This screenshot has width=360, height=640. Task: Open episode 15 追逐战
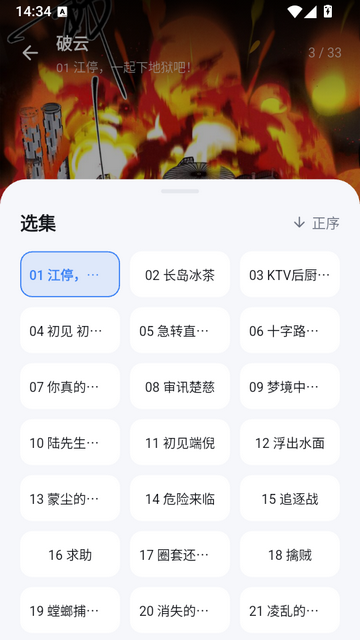290,498
